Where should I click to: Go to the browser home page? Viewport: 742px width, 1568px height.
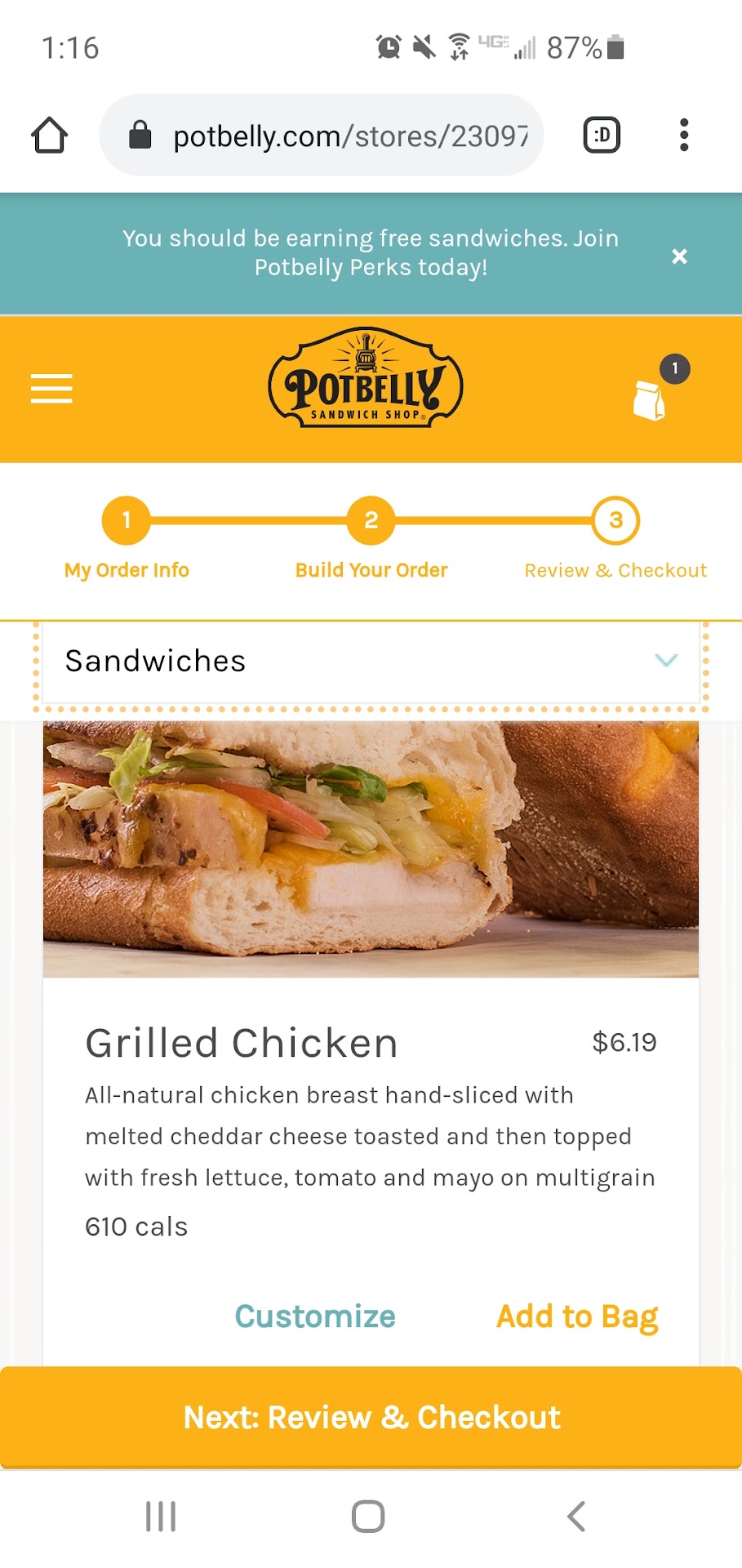pyautogui.click(x=50, y=136)
